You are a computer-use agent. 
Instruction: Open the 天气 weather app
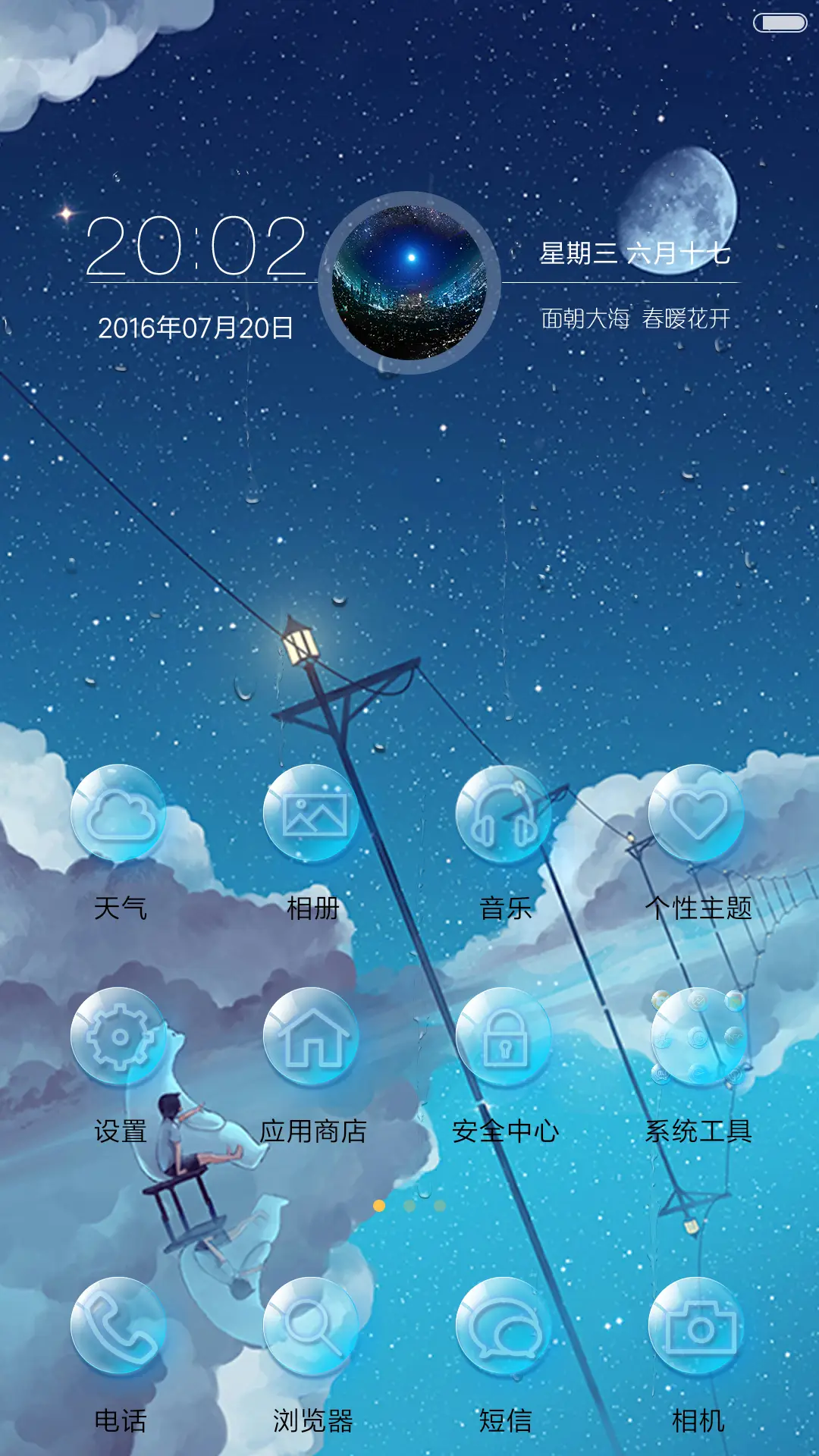tap(119, 814)
